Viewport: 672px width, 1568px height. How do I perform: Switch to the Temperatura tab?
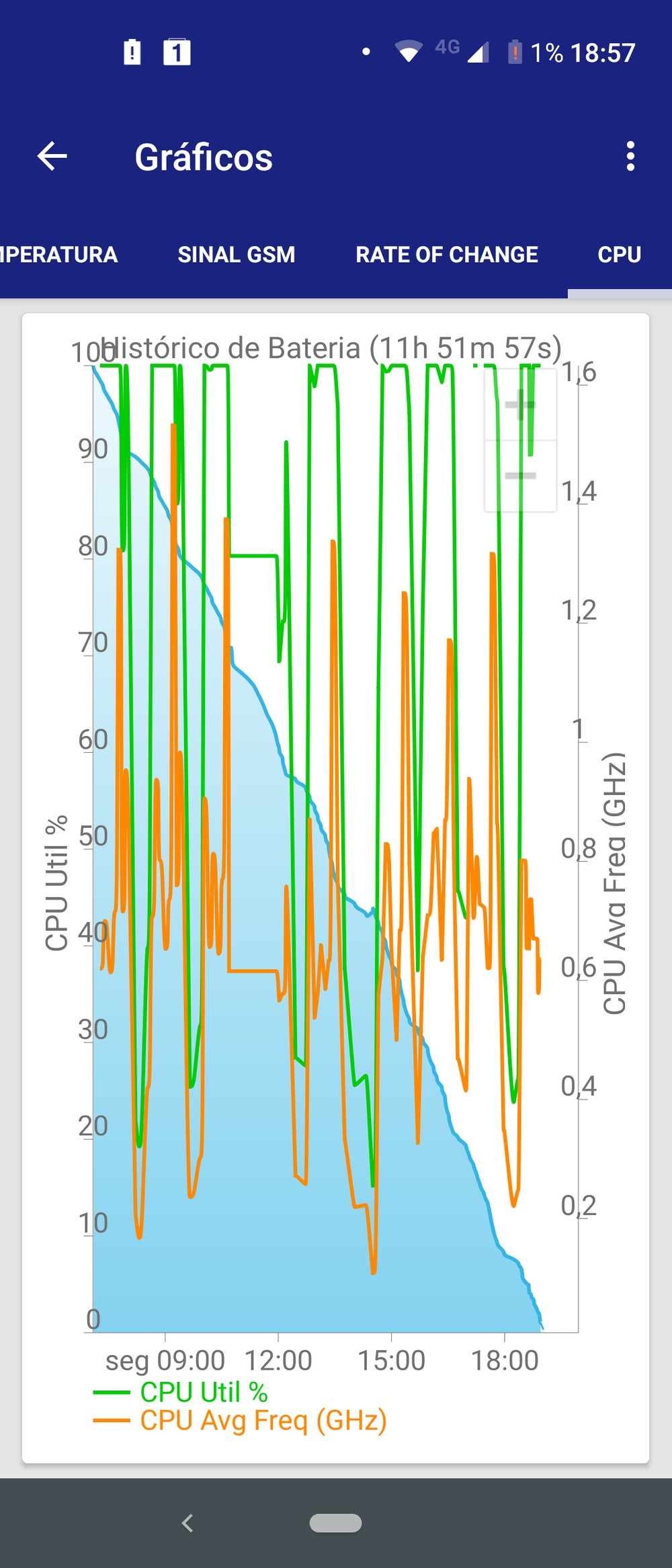[58, 255]
